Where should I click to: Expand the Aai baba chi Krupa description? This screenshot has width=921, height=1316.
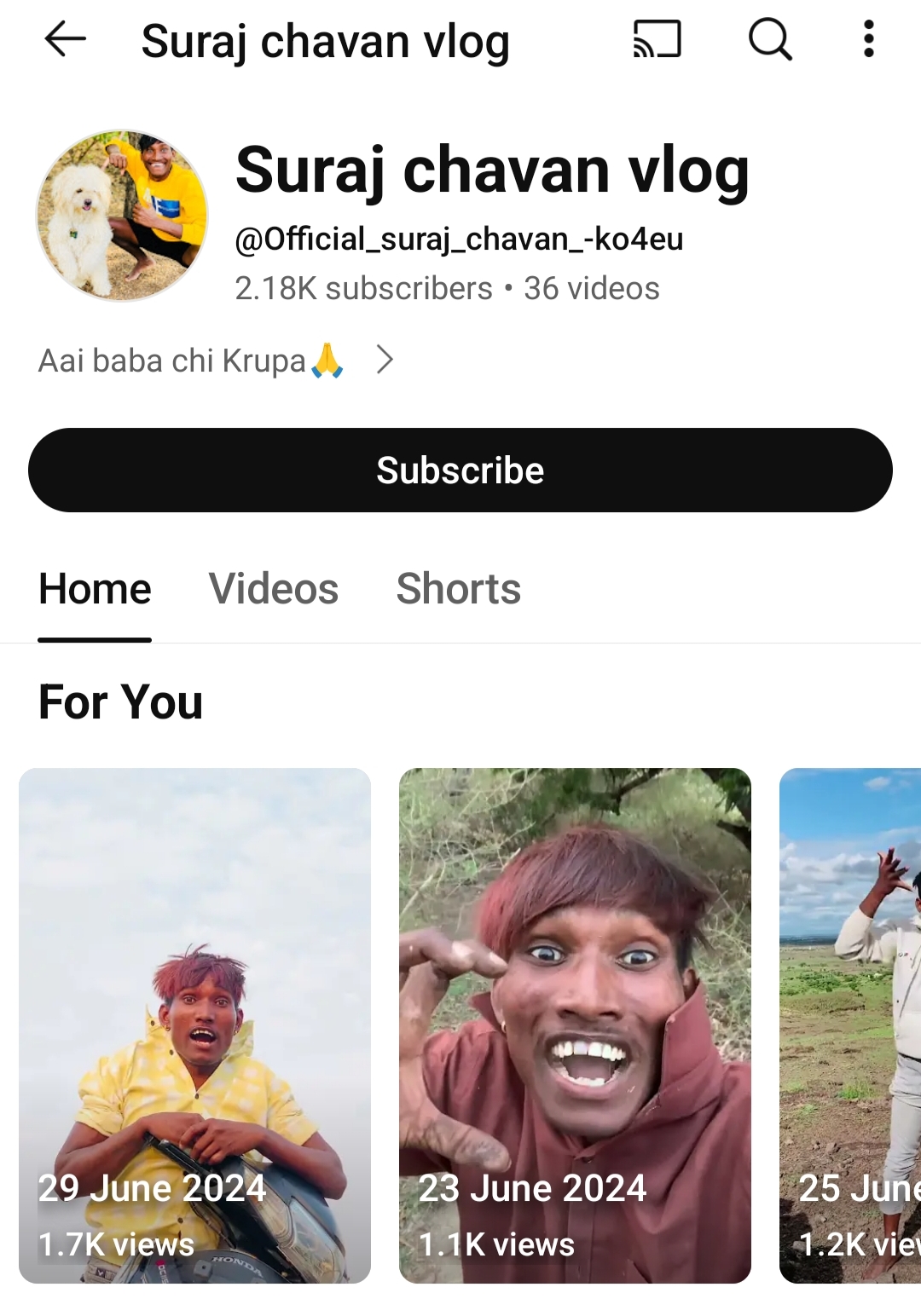coord(385,361)
